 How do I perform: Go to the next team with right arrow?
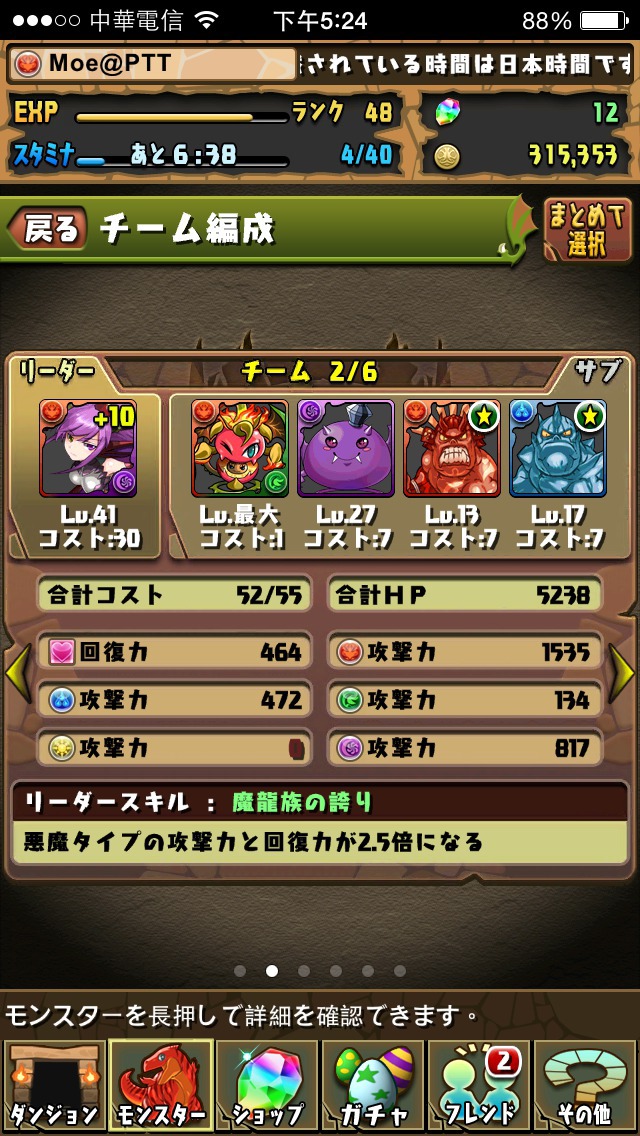tap(623, 673)
